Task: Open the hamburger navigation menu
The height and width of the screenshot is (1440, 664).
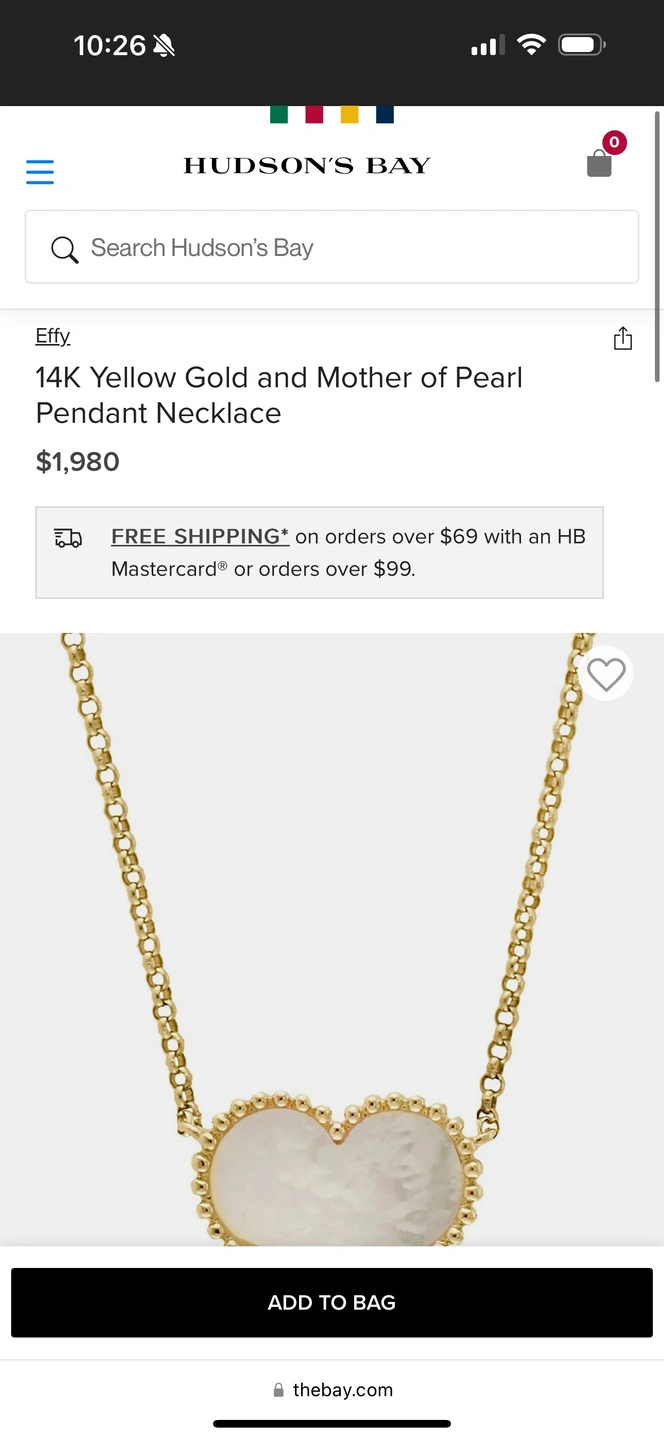Action: (x=40, y=172)
